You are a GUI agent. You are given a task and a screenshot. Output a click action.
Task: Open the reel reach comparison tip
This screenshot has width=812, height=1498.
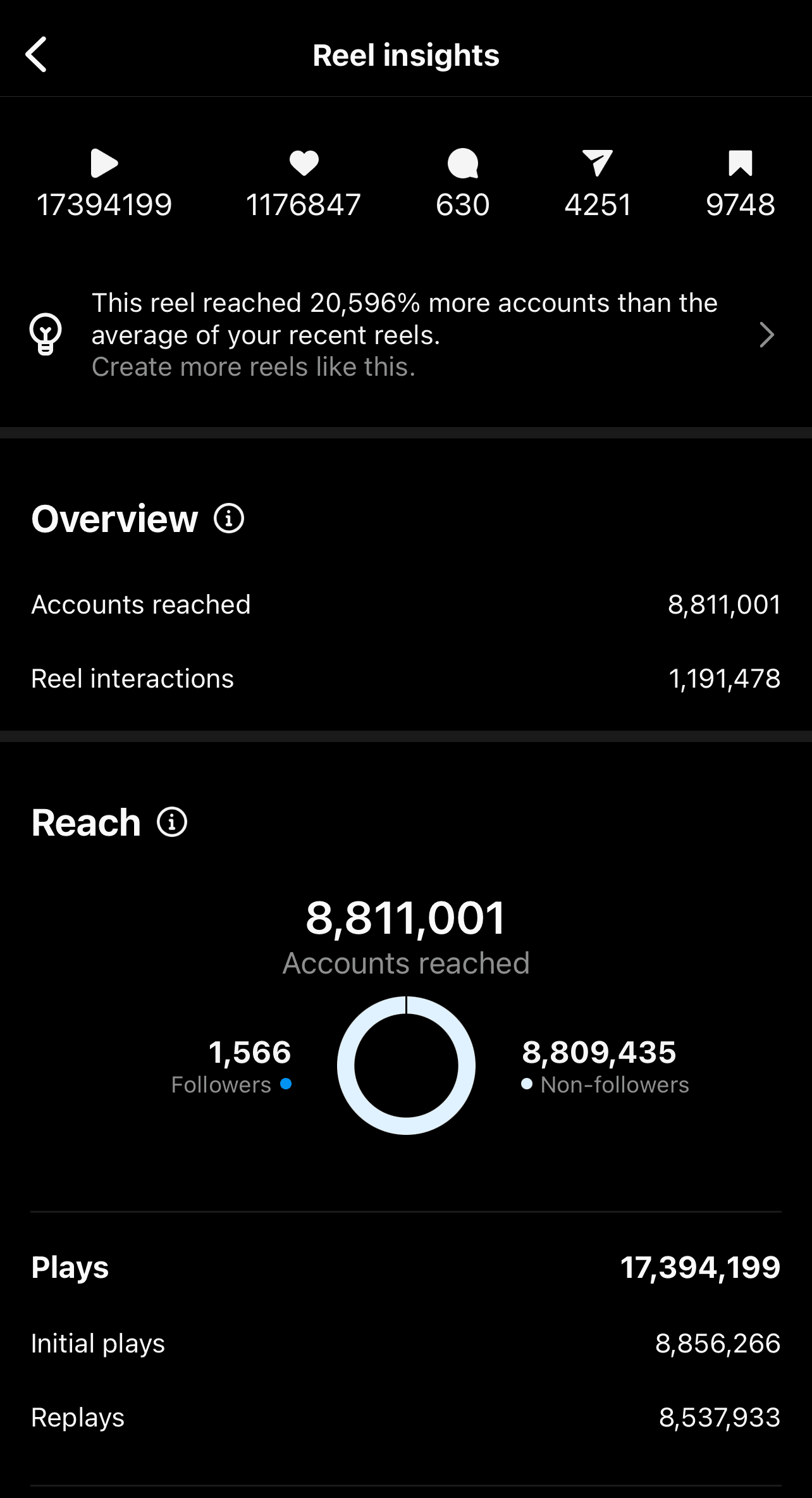pos(405,335)
